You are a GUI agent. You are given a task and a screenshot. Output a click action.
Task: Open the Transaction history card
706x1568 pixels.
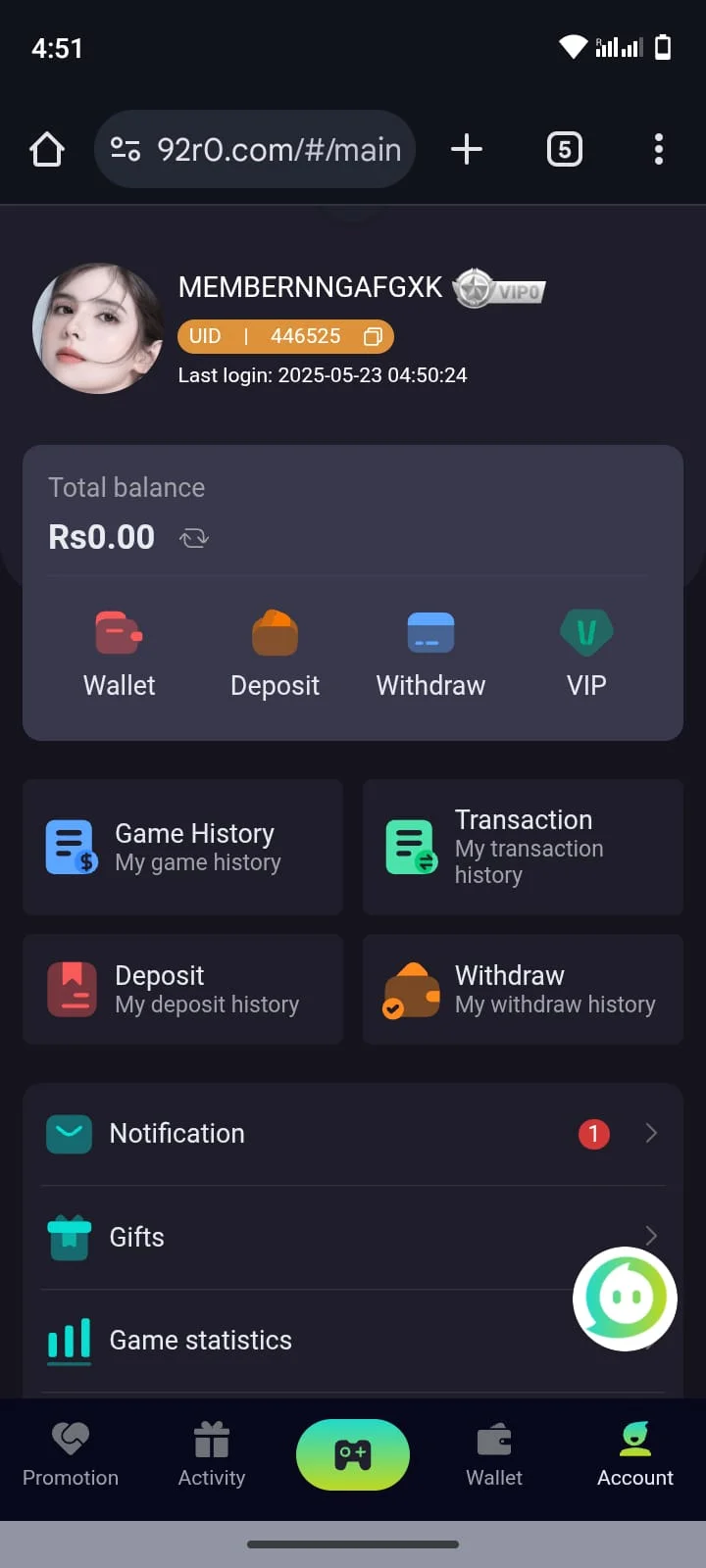point(523,848)
